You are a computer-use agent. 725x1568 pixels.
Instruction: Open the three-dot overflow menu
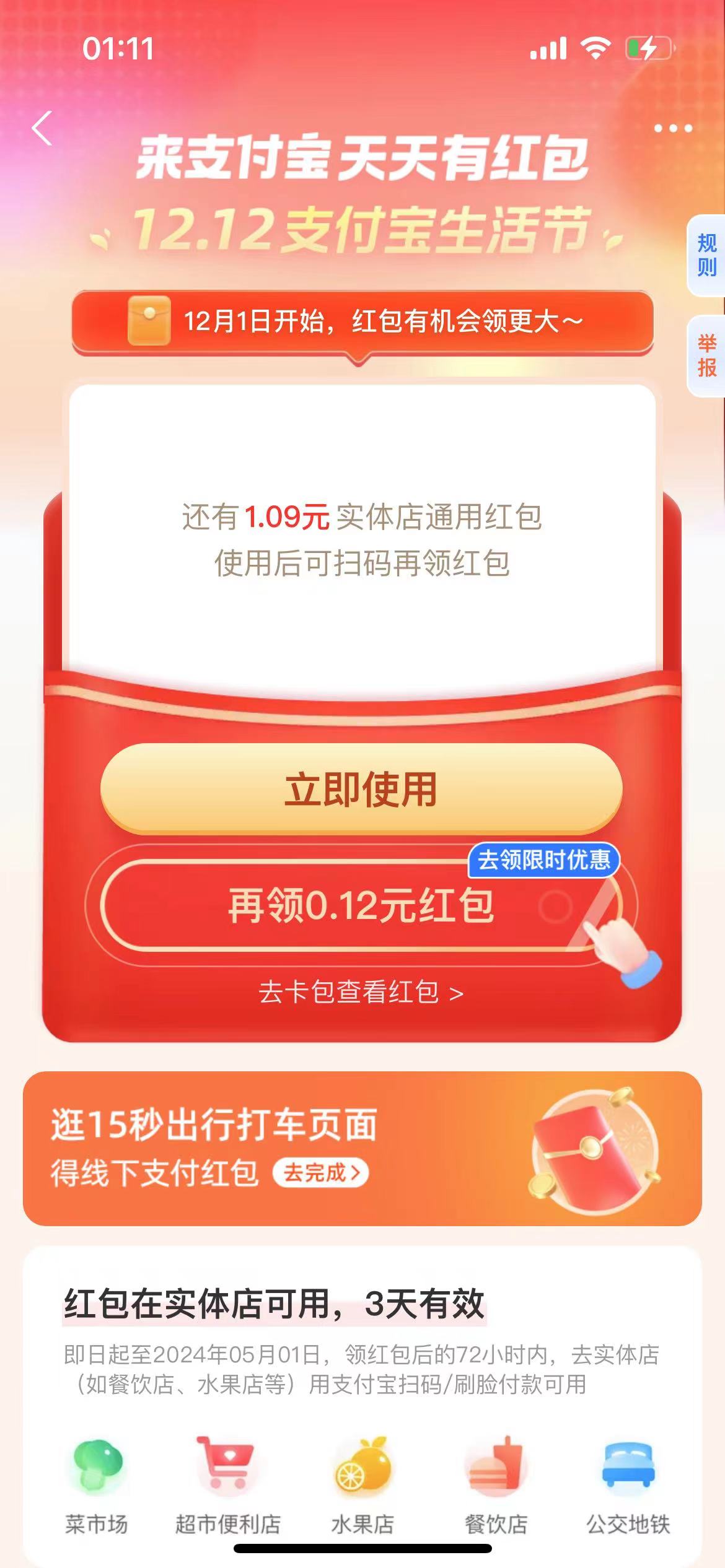[x=673, y=129]
